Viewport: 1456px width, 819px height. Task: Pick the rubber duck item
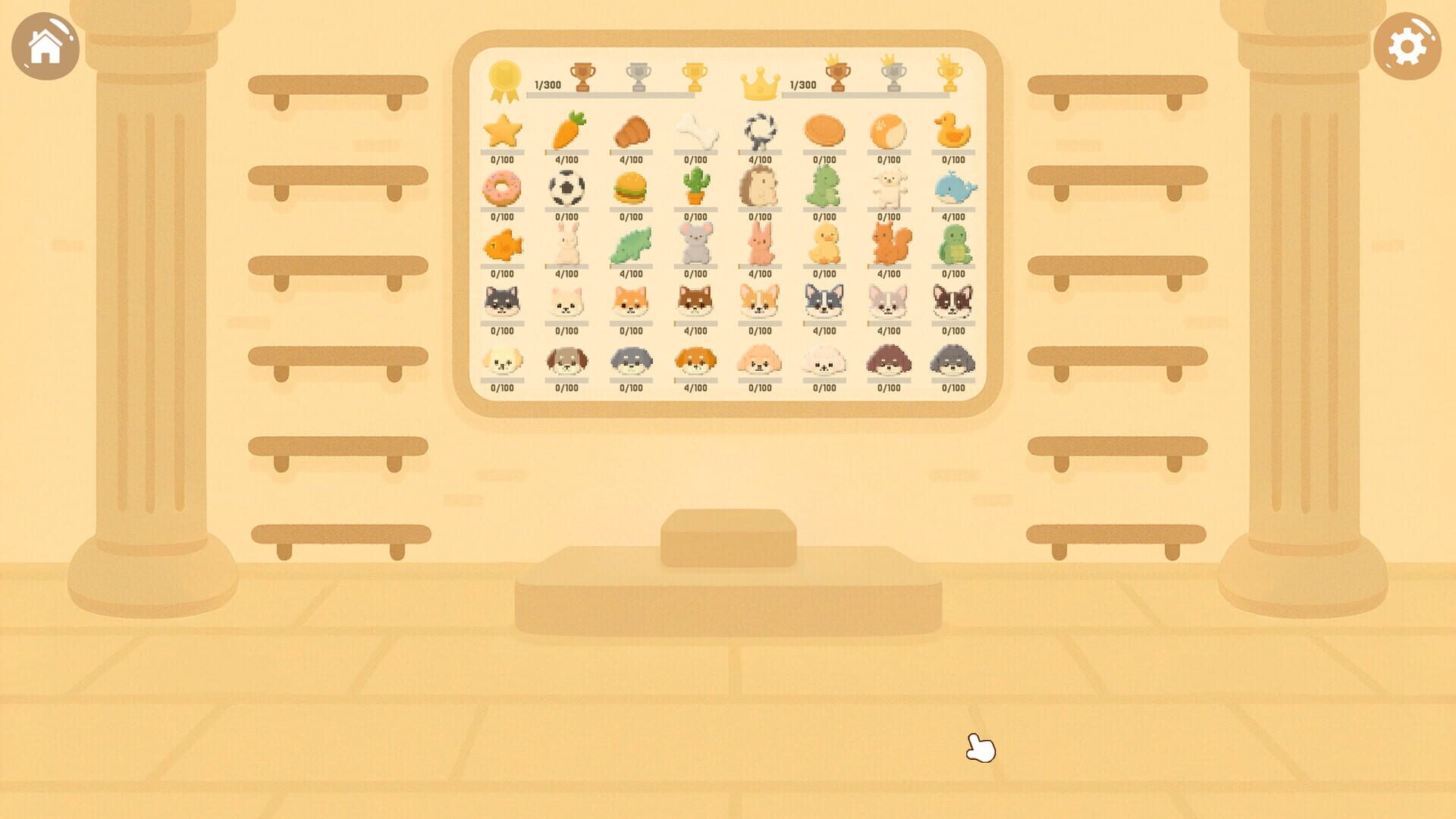coord(952,130)
